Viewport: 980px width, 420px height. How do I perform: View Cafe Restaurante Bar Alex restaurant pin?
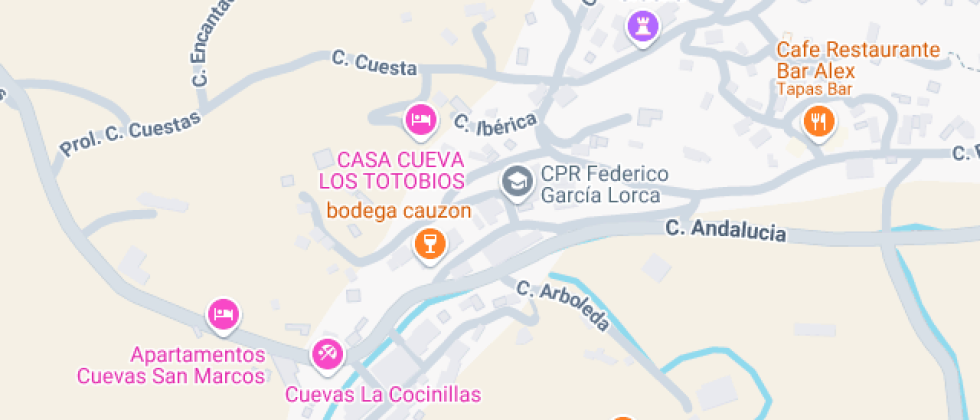pos(818,123)
